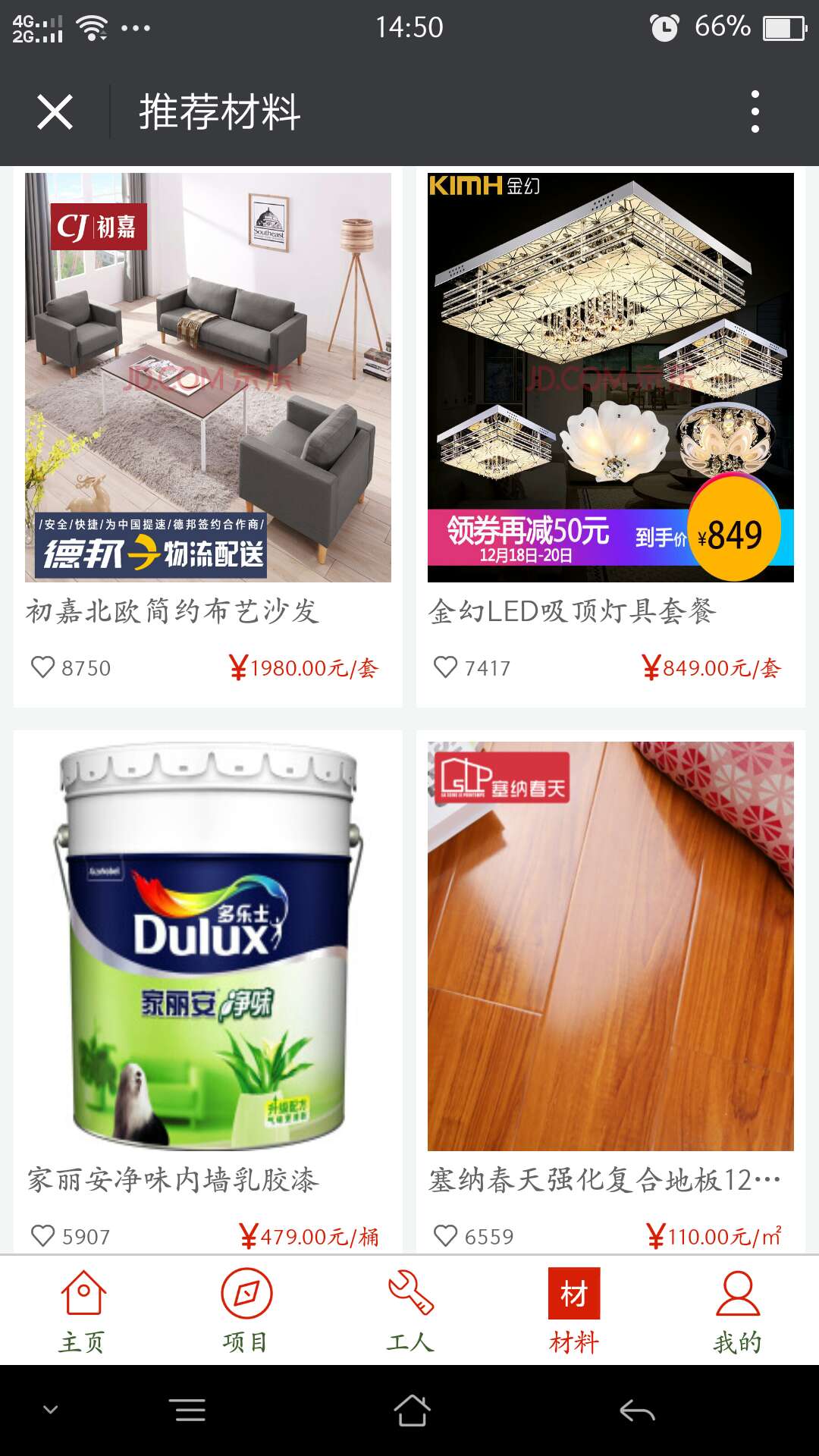This screenshot has height=1456, width=819.
Task: Like the 塞纳春天强化复合地板 item
Action: [x=446, y=1236]
